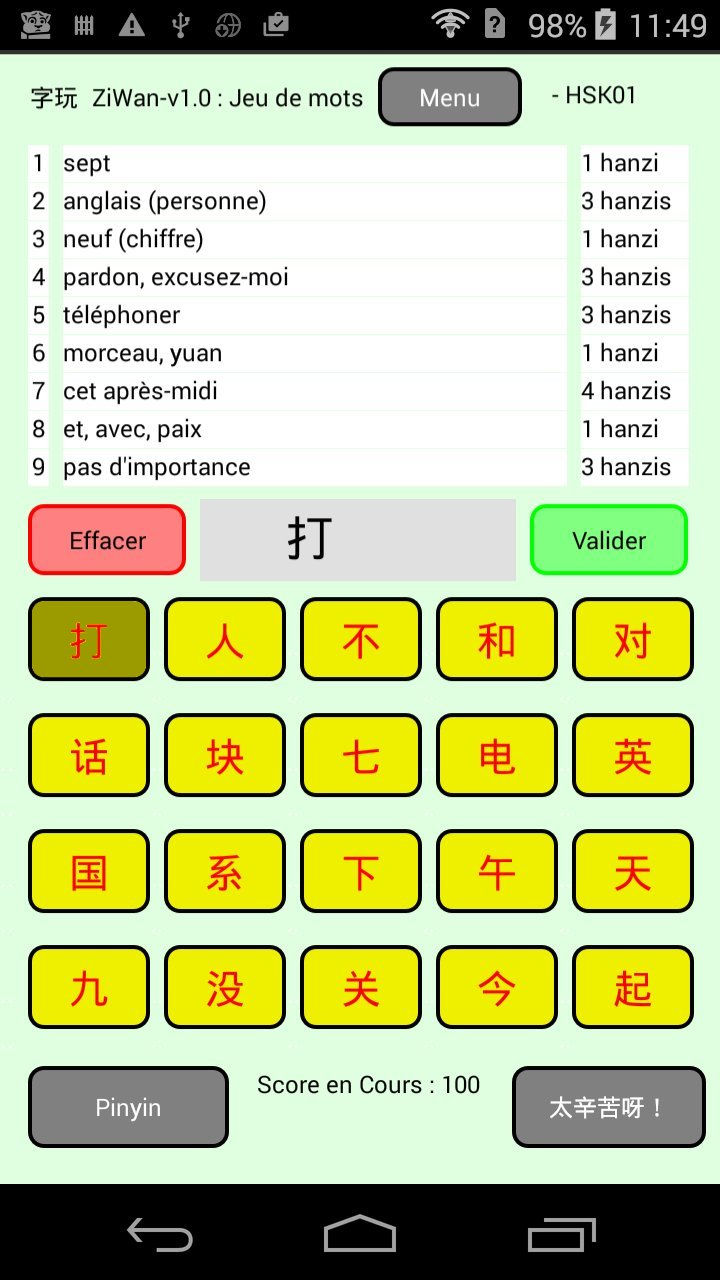This screenshot has width=720, height=1280.
Task: Tap the 对 character tile
Action: coord(633,639)
